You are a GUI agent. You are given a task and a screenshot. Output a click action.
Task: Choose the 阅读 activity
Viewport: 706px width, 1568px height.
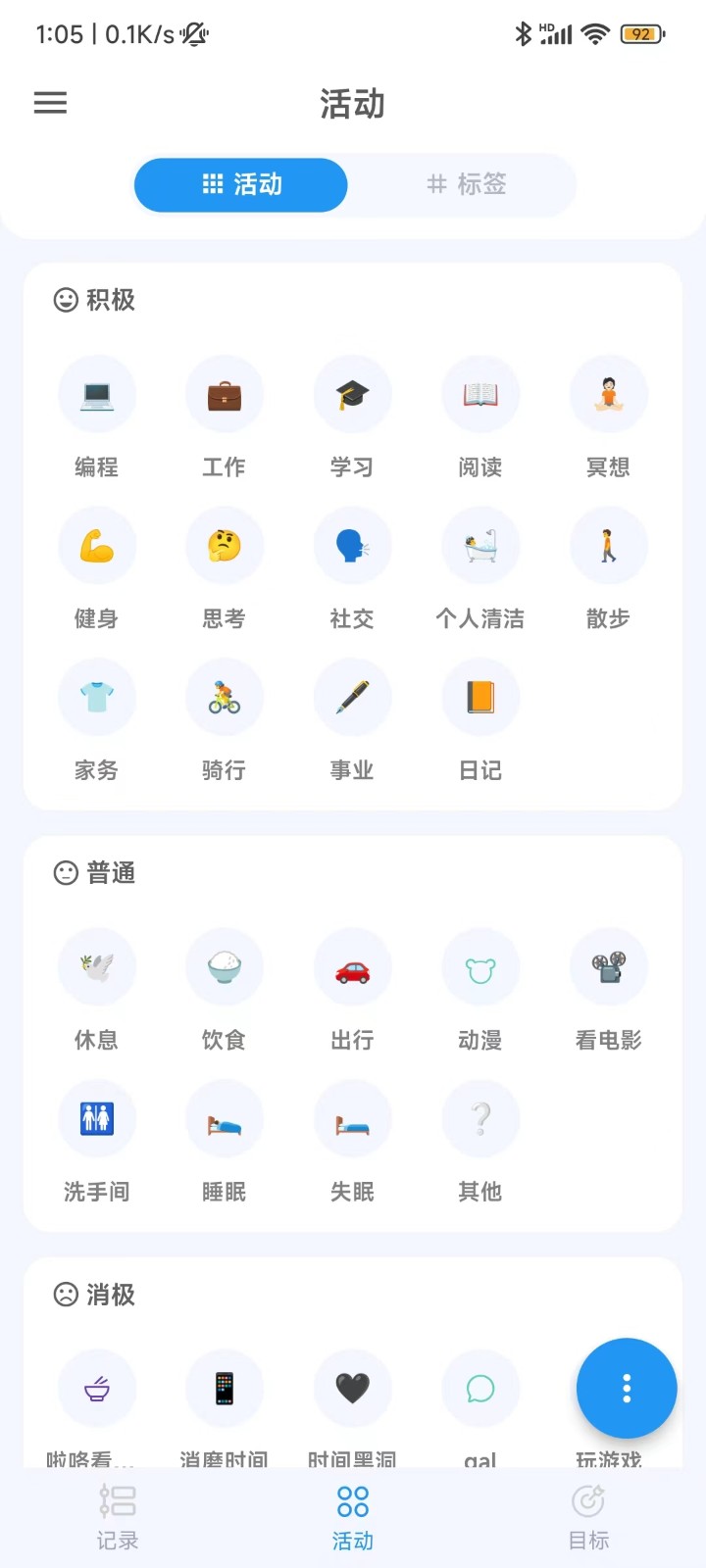(x=480, y=395)
